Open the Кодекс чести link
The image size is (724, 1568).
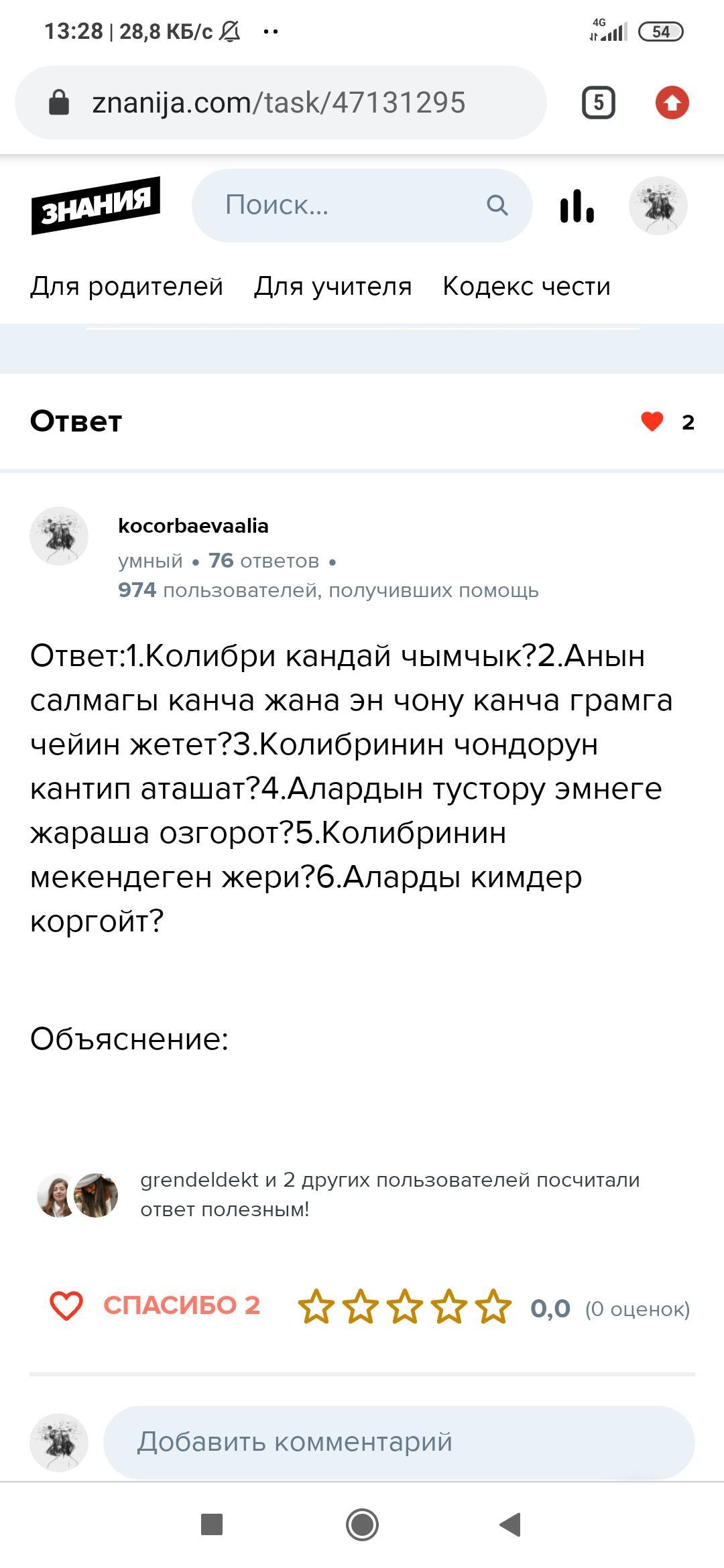tap(526, 286)
